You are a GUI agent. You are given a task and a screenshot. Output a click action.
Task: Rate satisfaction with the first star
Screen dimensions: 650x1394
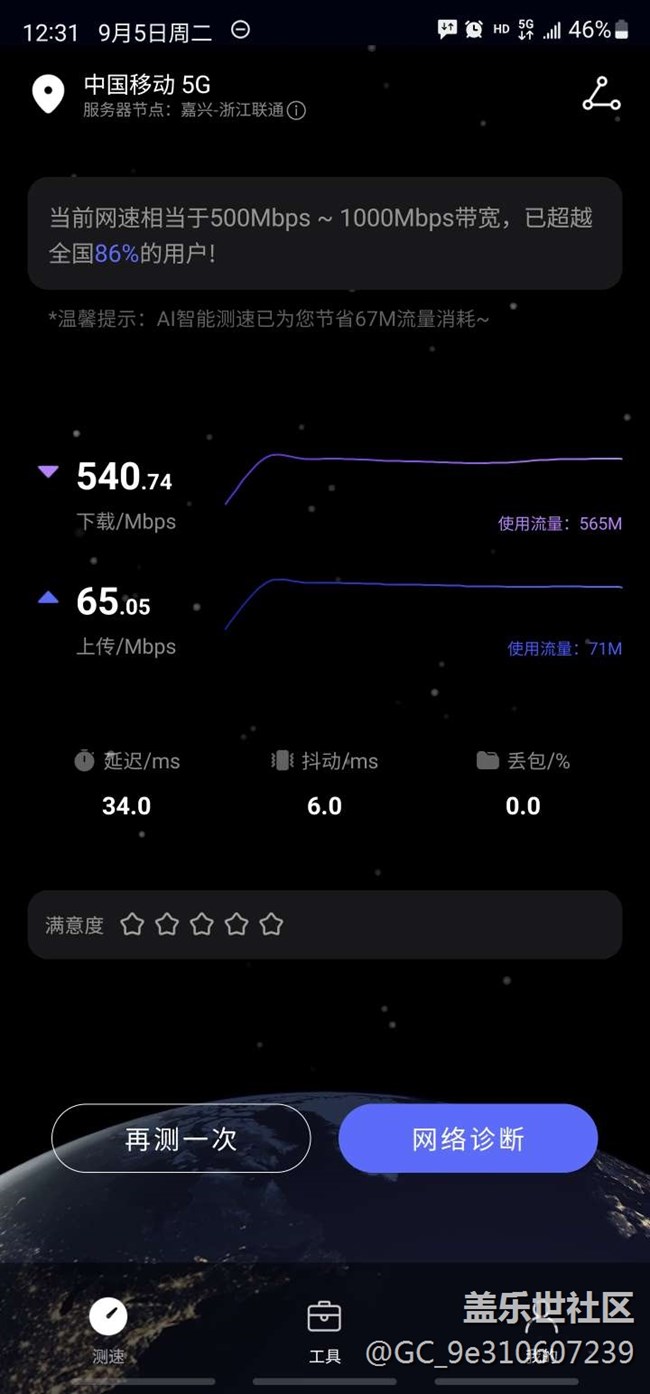click(132, 924)
